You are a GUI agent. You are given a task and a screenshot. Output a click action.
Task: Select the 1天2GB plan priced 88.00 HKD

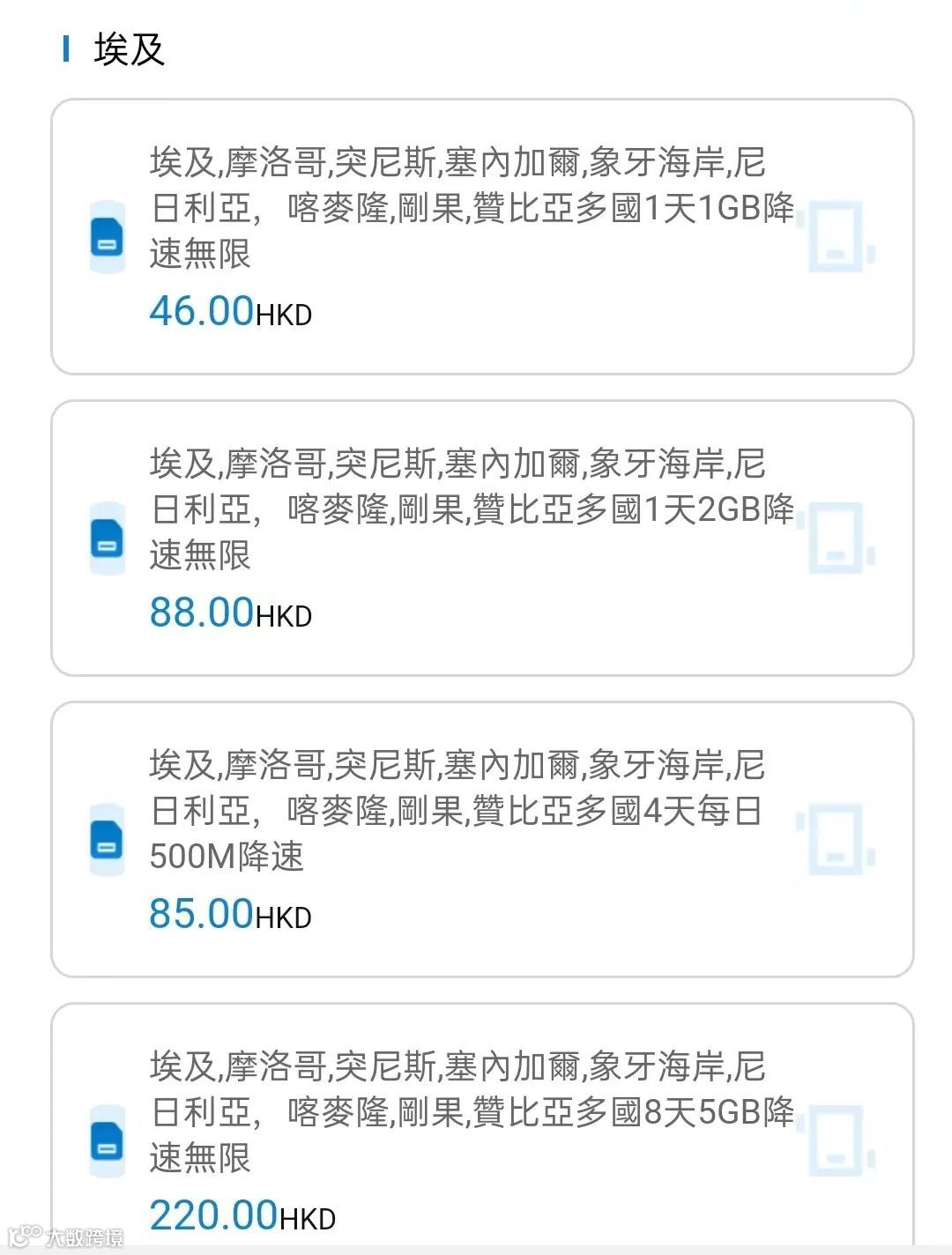click(x=481, y=538)
